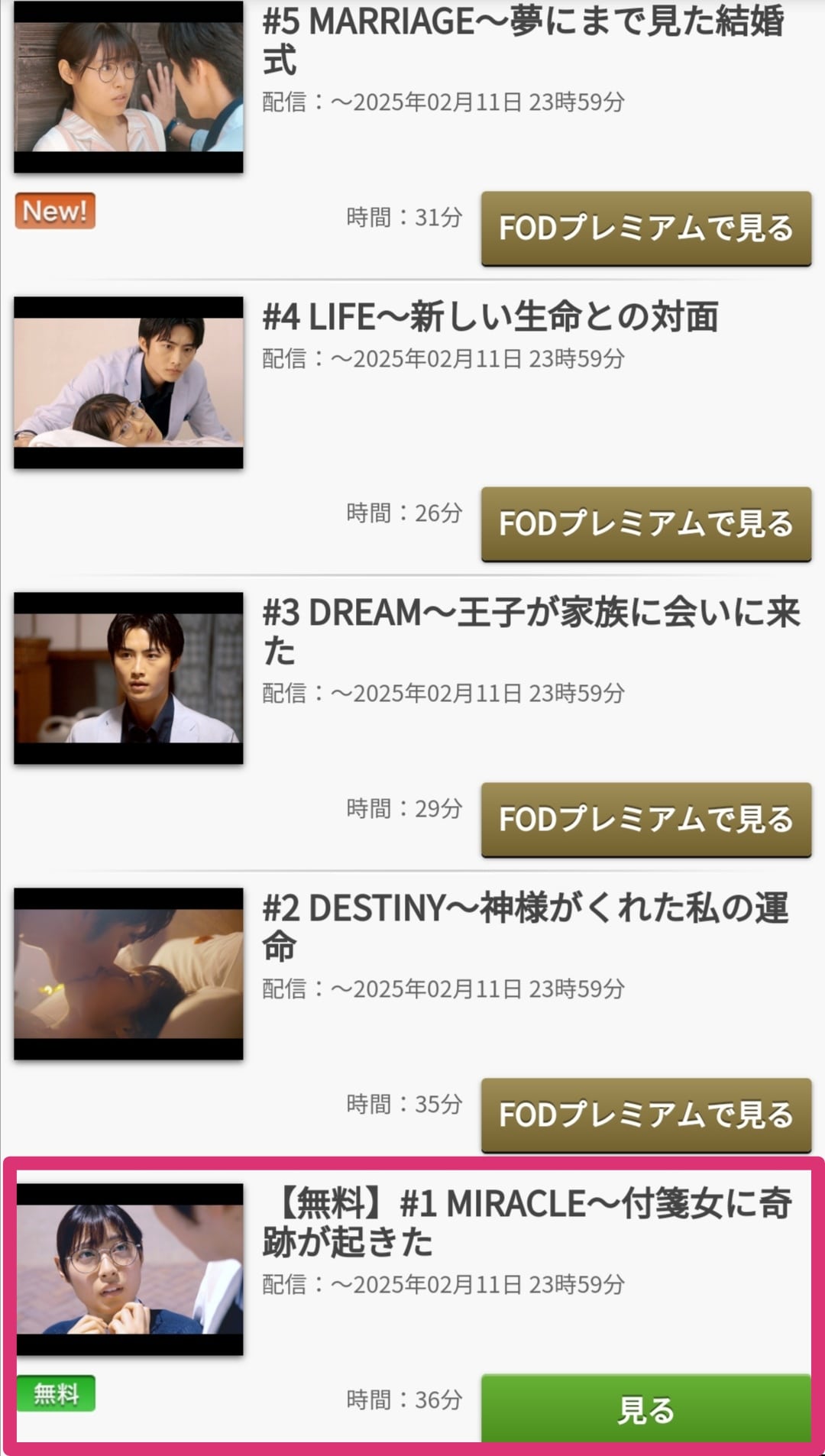This screenshot has height=1456, width=825.
Task: Open the thumbnail of #2 DESTINY episode
Action: coord(128,973)
